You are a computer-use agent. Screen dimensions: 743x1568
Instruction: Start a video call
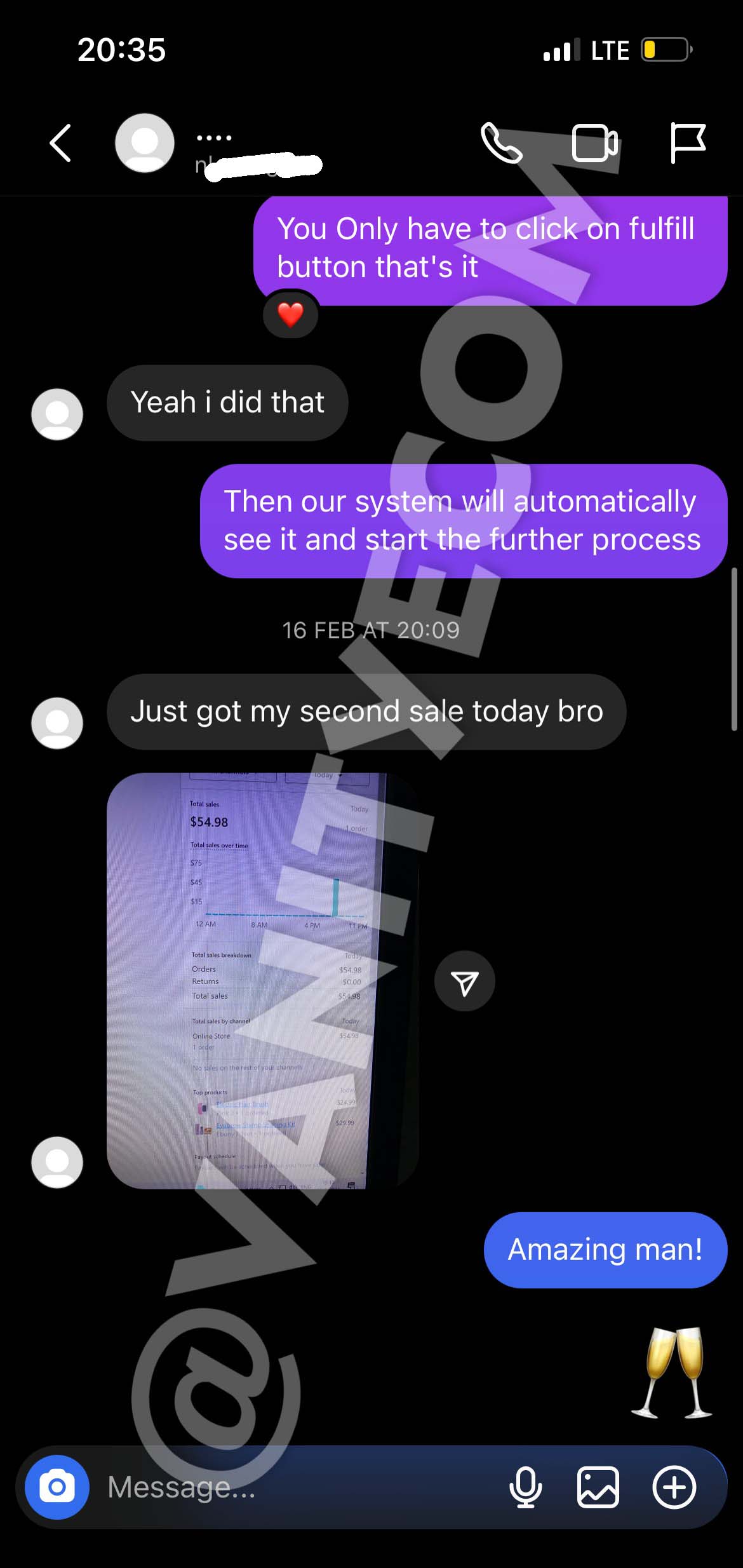pos(594,143)
